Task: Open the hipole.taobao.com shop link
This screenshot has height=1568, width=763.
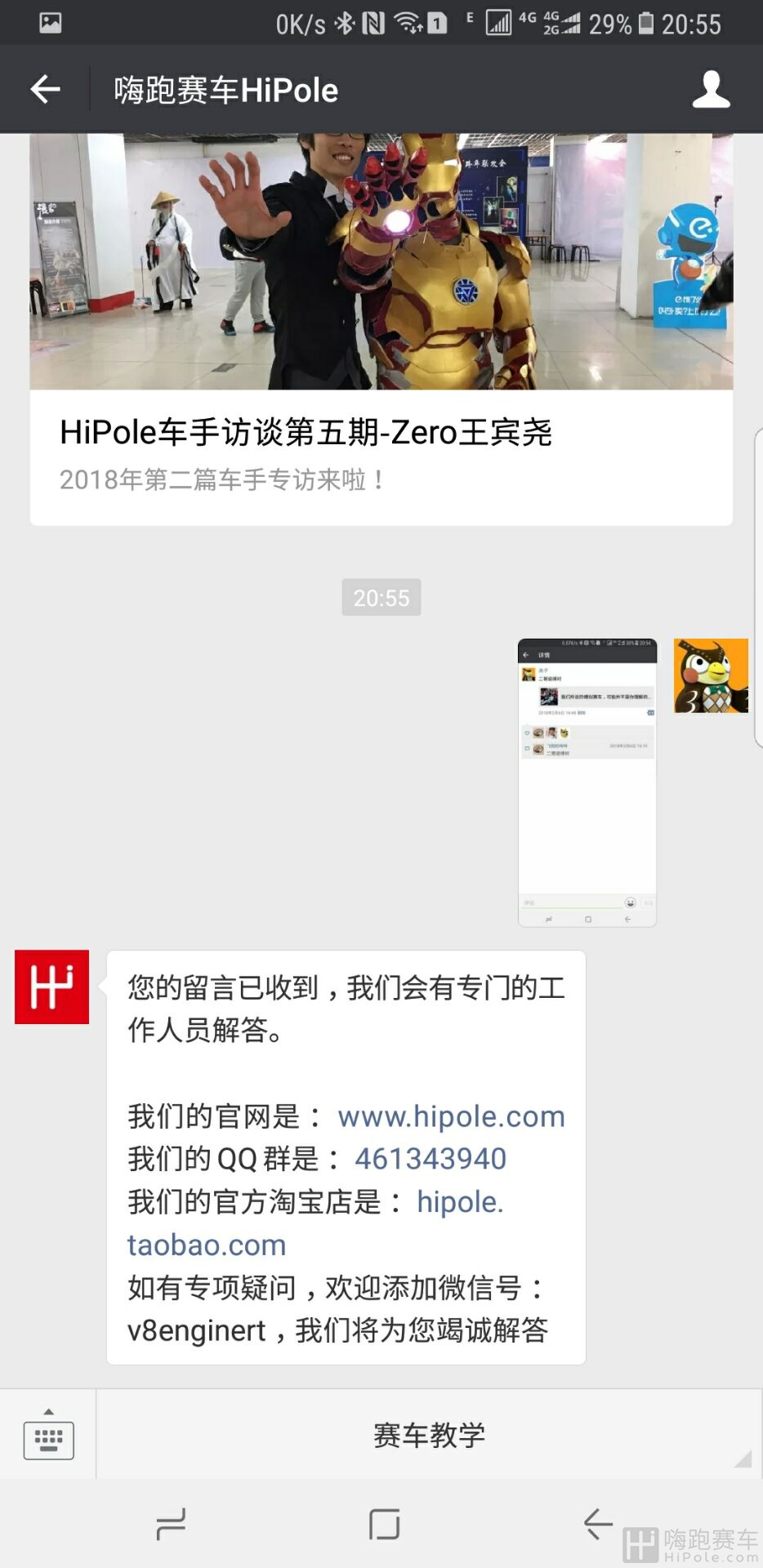Action: [x=315, y=1223]
